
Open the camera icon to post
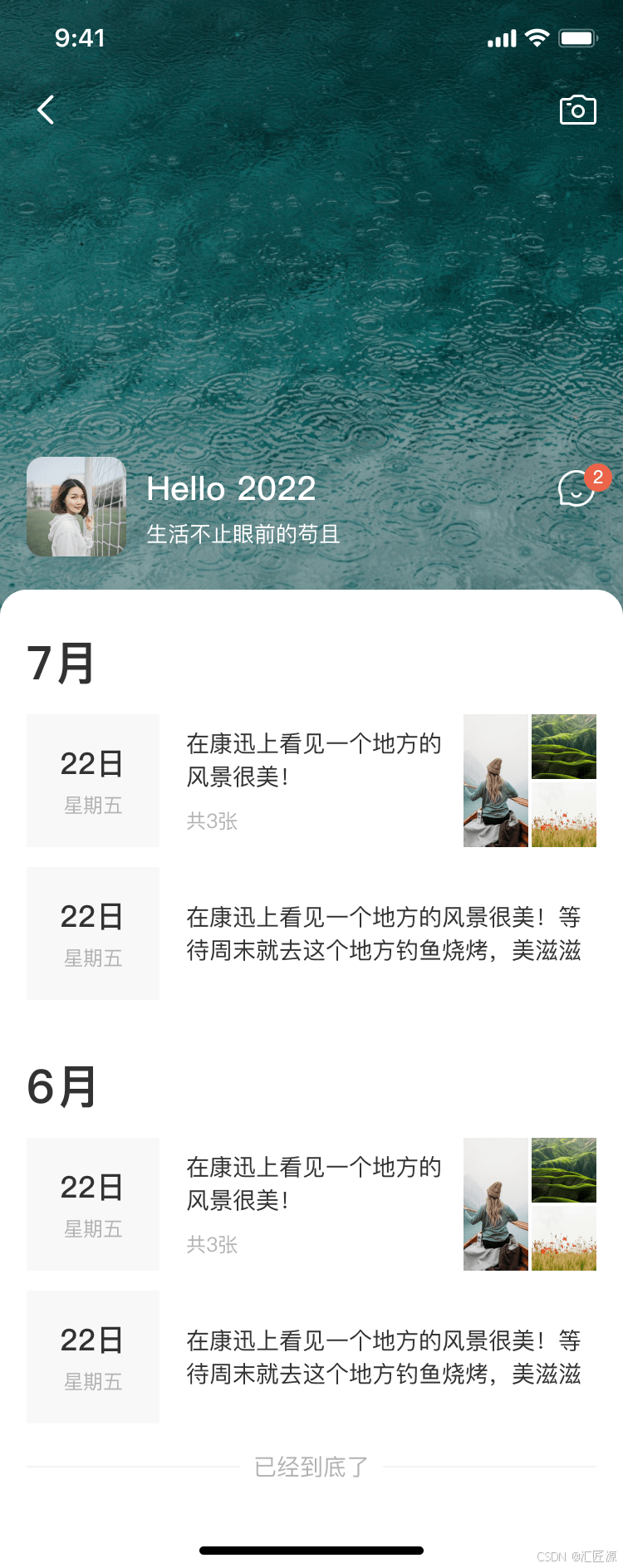[x=578, y=110]
